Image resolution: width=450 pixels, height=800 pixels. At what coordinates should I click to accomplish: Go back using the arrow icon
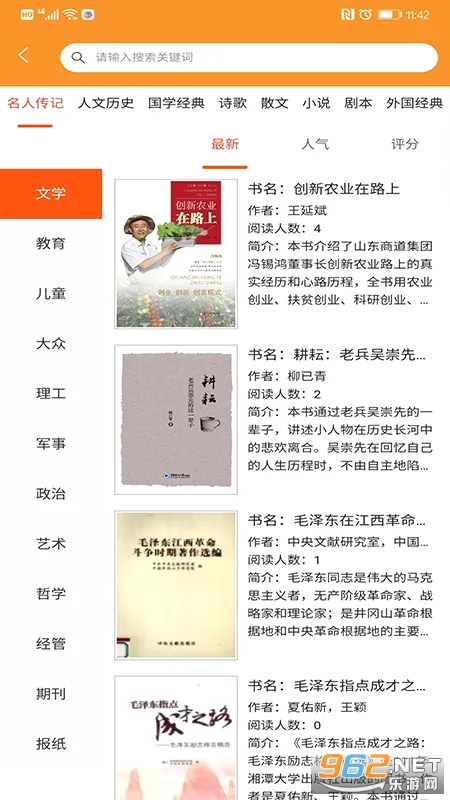click(23, 56)
